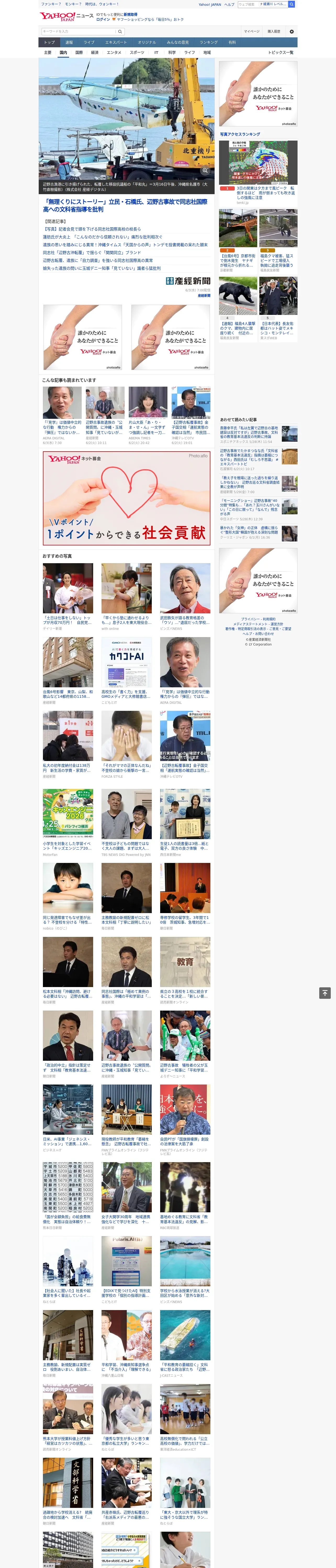The image size is (336, 1568).
Task: Tap the Yahoo! JAPAN ニュース logo
Action: (66, 16)
